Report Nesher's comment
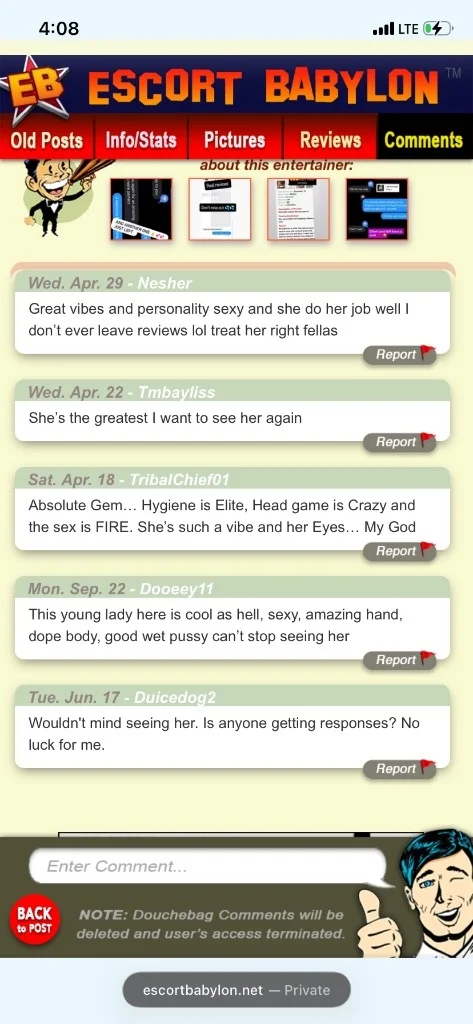This screenshot has height=1024, width=473. 400,355
